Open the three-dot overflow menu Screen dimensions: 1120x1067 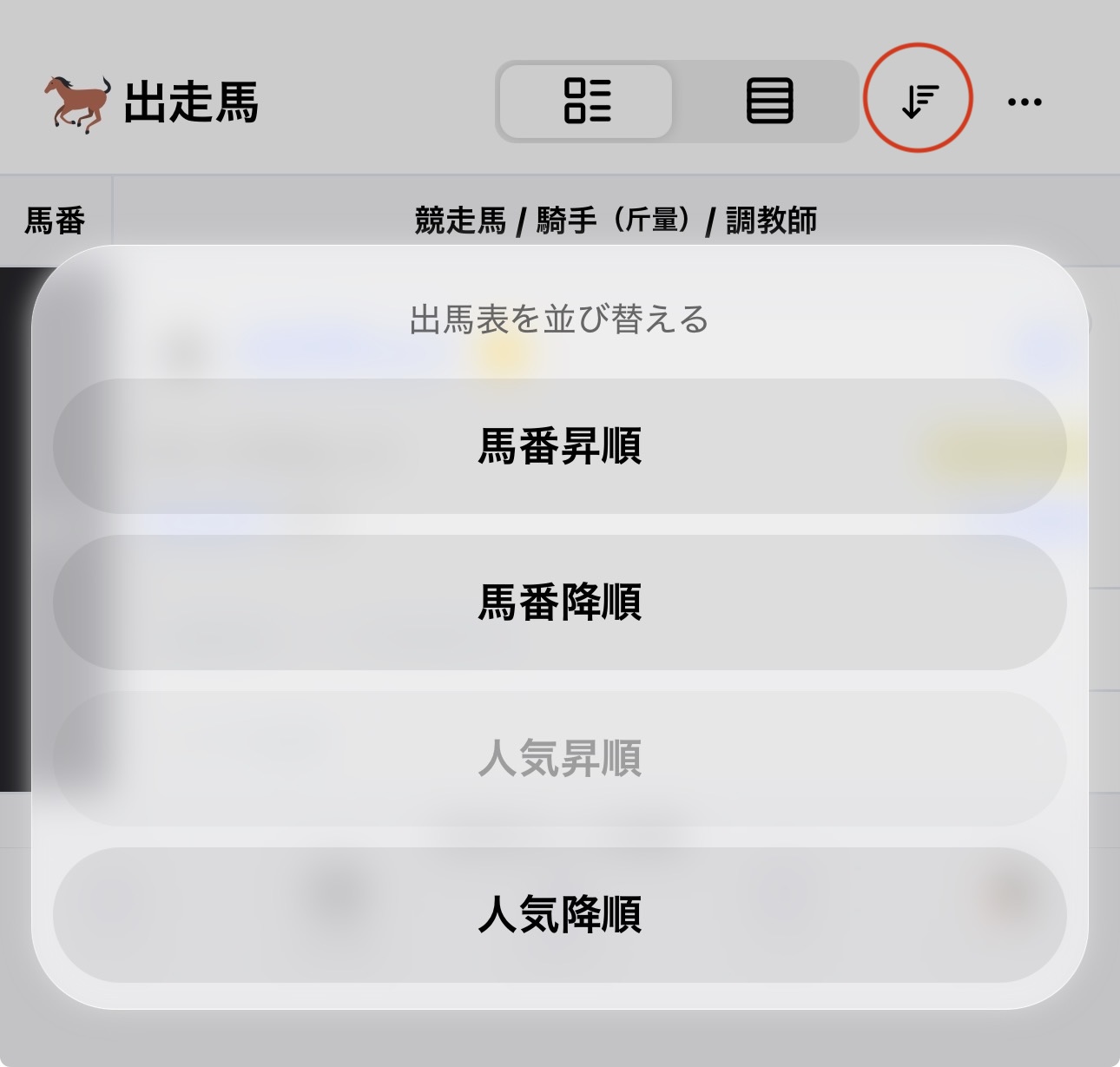click(x=1024, y=102)
